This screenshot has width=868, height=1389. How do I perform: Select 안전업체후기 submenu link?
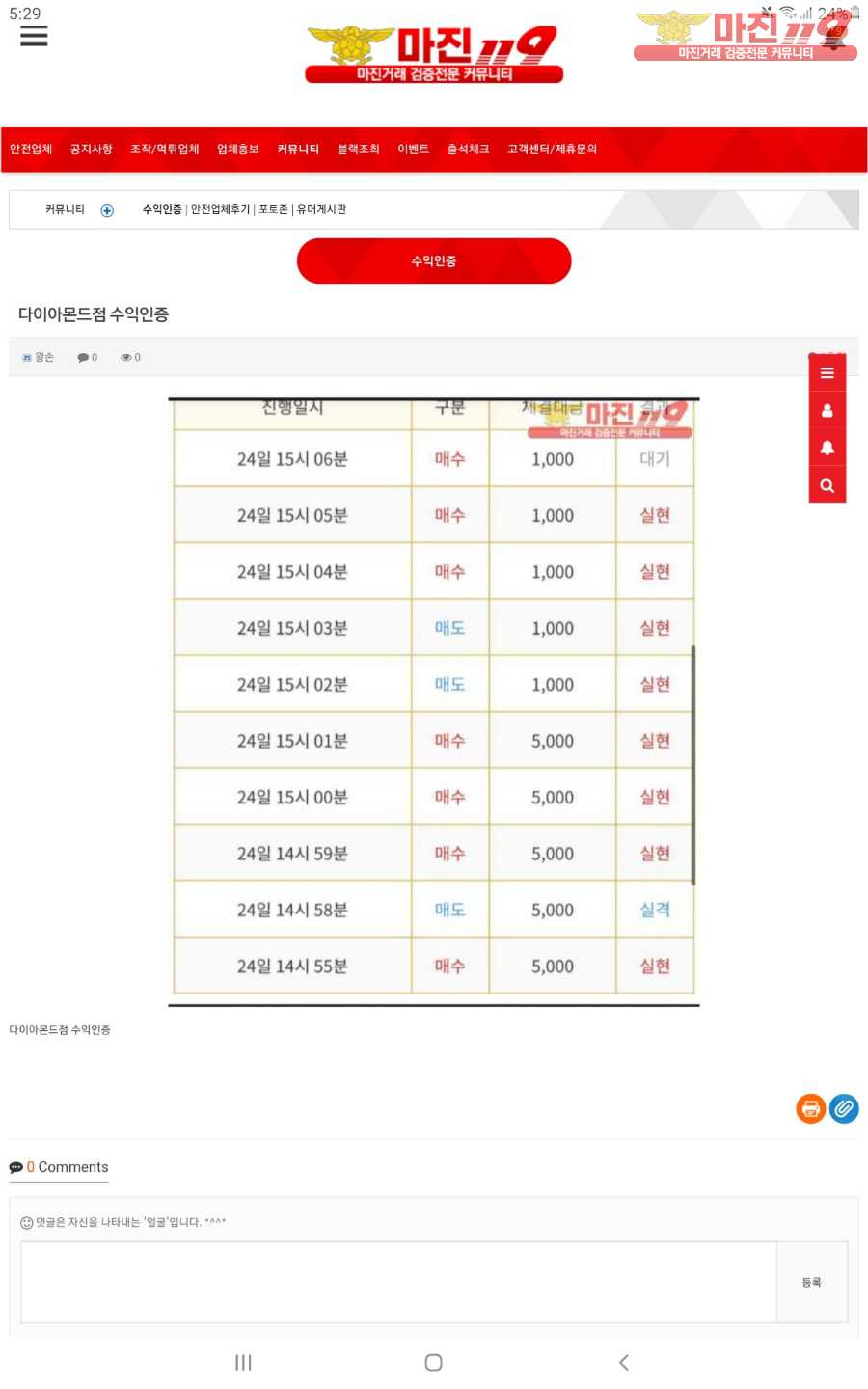coord(220,209)
